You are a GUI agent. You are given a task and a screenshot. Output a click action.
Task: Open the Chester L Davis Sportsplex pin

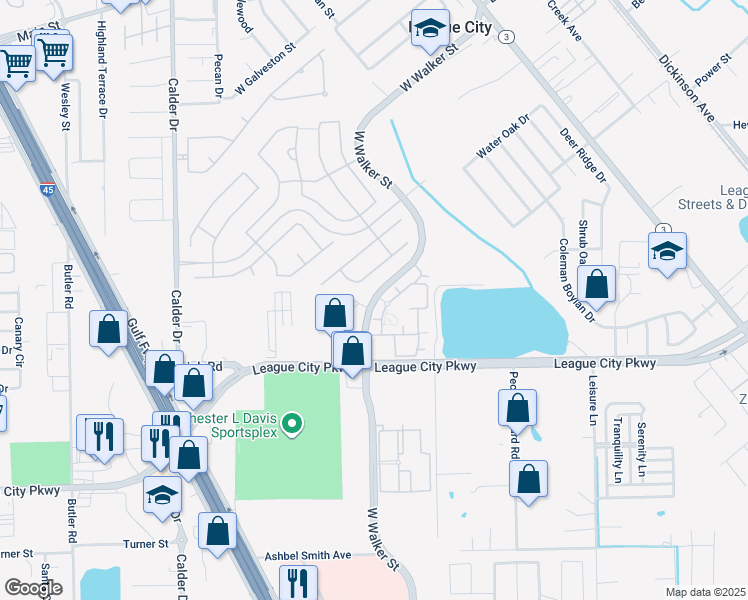click(291, 424)
